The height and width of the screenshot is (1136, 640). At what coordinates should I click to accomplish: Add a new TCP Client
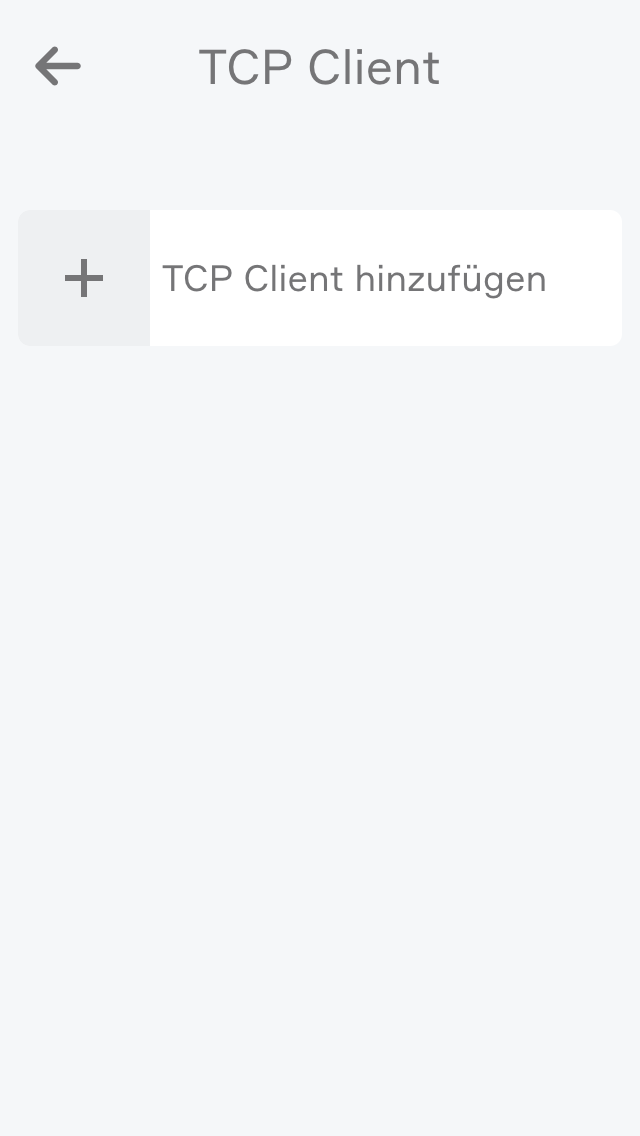320,278
